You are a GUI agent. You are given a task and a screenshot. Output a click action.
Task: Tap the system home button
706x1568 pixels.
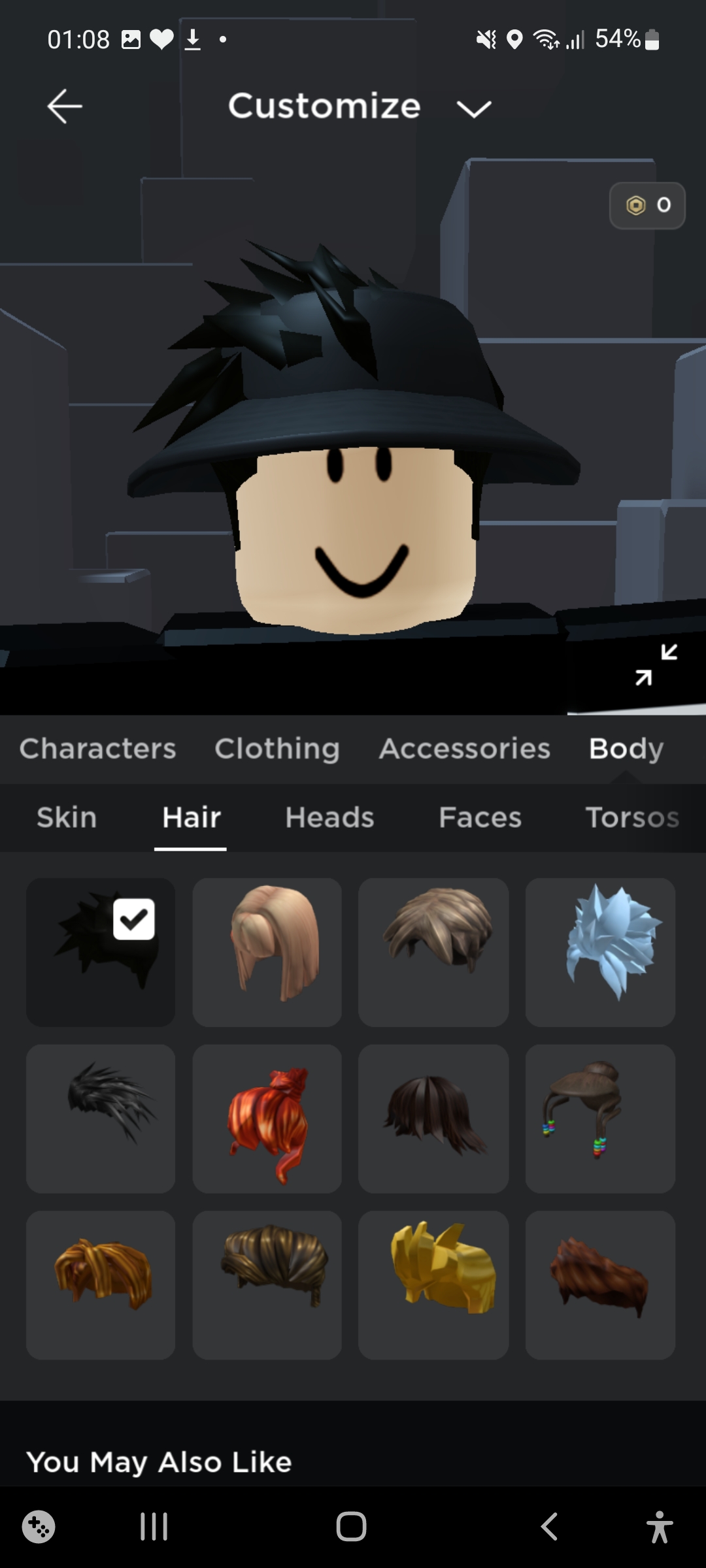coord(351,1527)
